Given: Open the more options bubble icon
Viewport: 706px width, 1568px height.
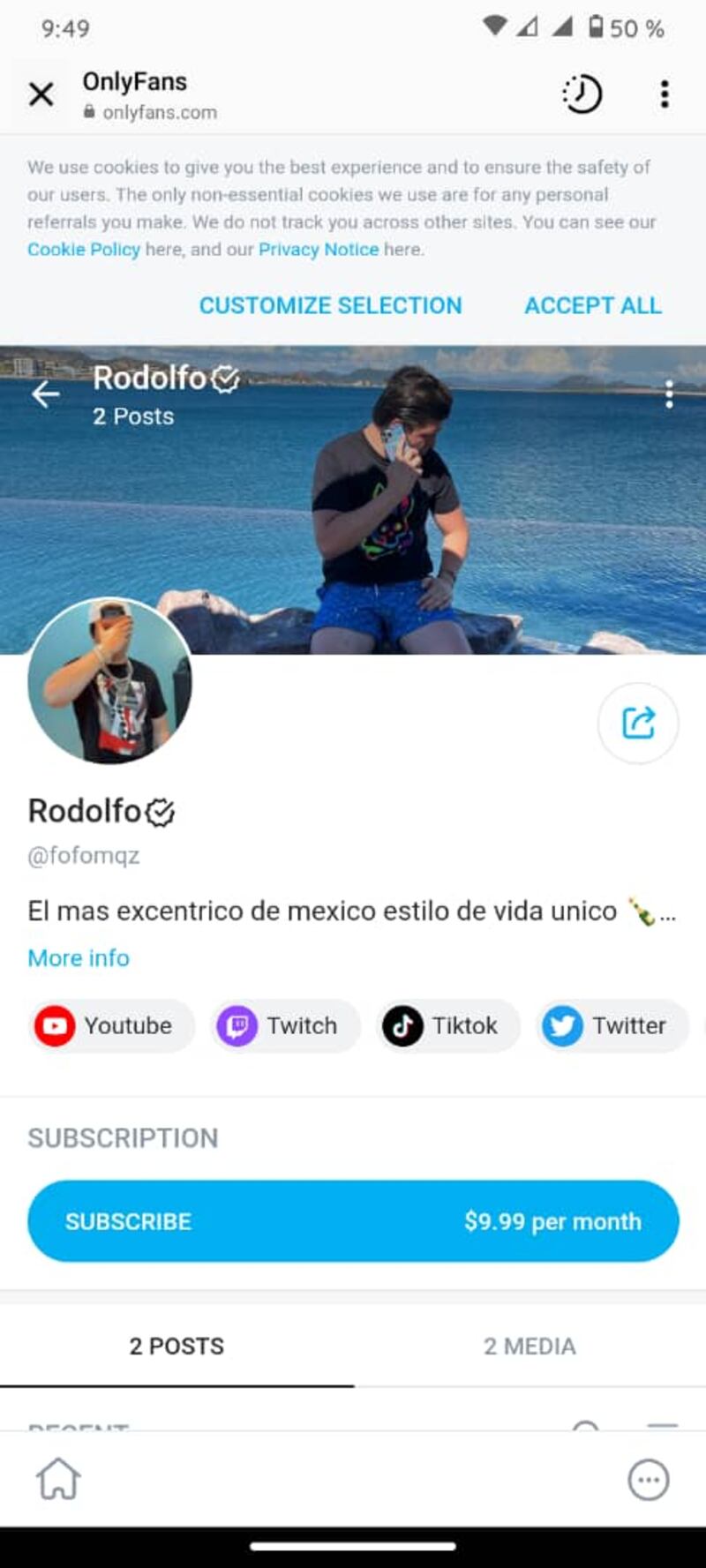Looking at the screenshot, I should point(649,1480).
